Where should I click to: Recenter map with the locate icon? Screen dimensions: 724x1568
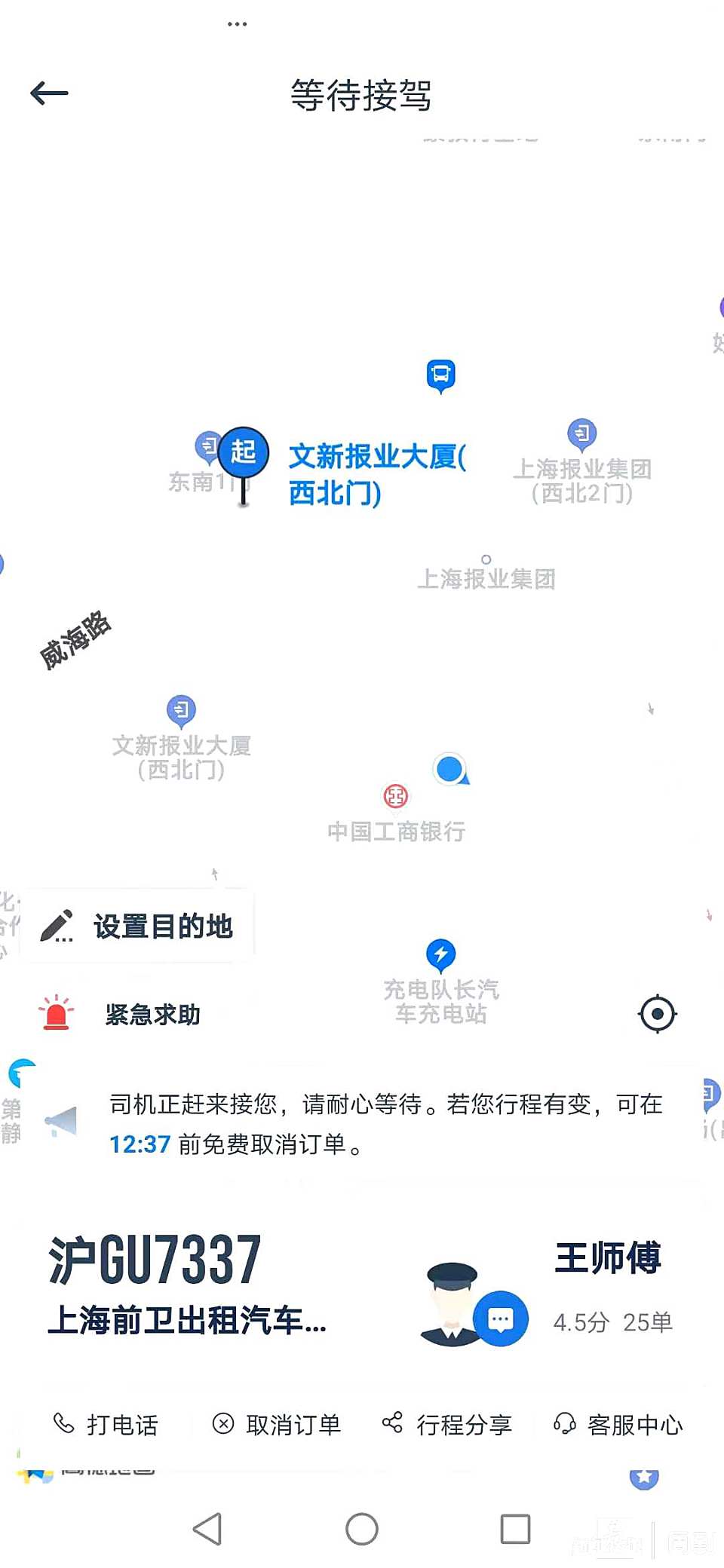point(657,1014)
